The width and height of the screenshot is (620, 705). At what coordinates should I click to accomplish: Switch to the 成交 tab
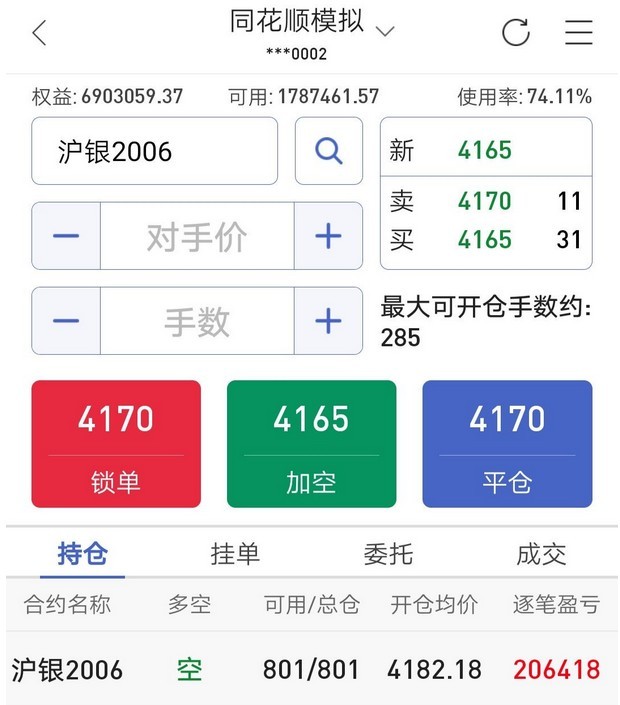541,554
